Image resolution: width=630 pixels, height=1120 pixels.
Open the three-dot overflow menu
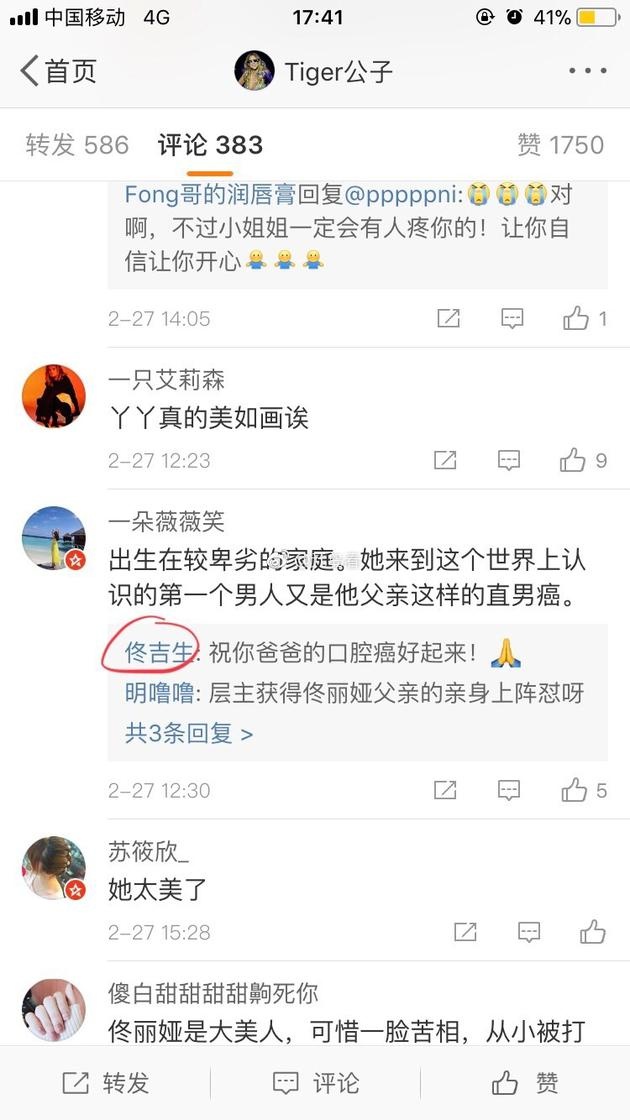click(x=588, y=71)
